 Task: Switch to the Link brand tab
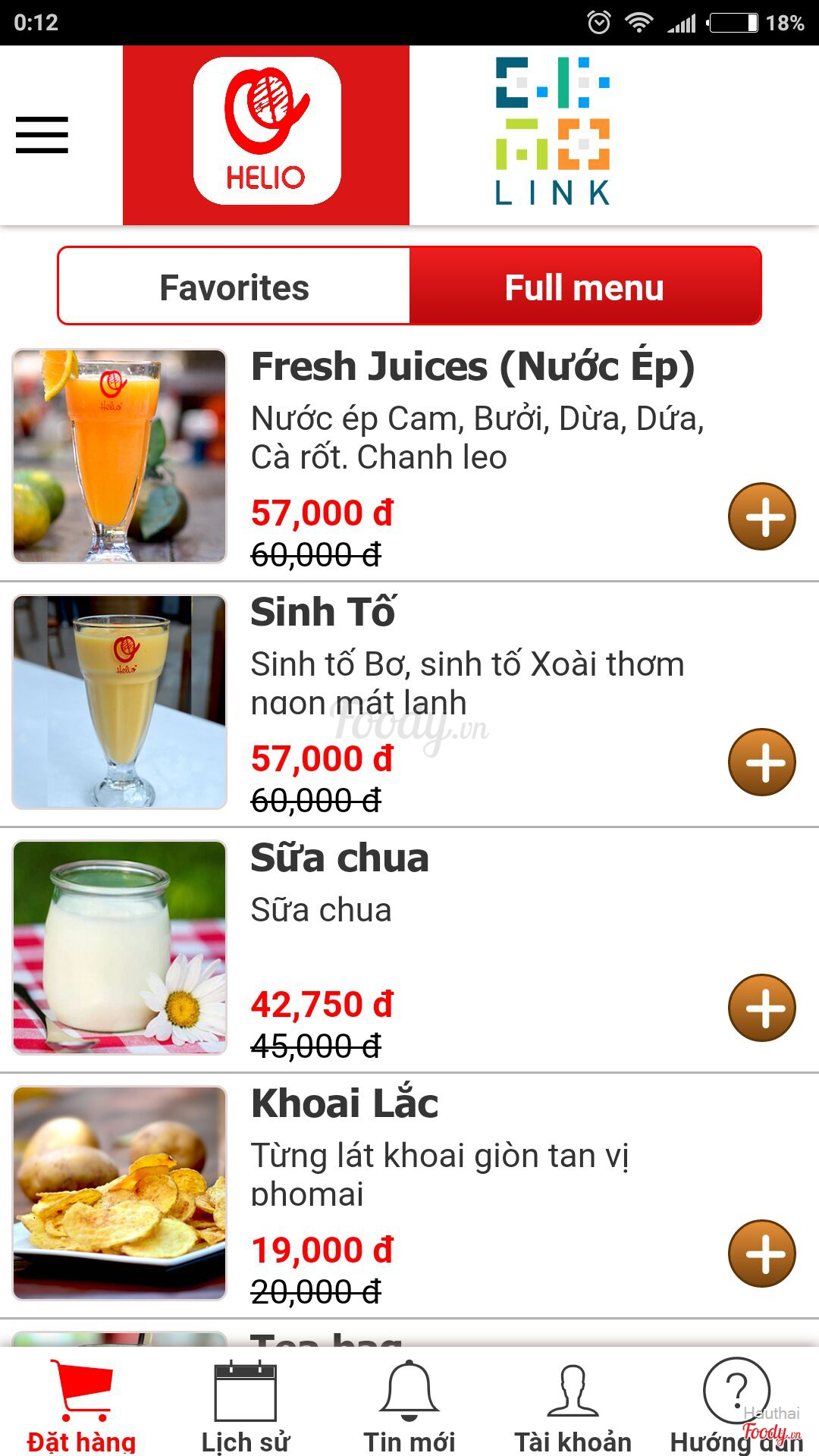[x=553, y=132]
